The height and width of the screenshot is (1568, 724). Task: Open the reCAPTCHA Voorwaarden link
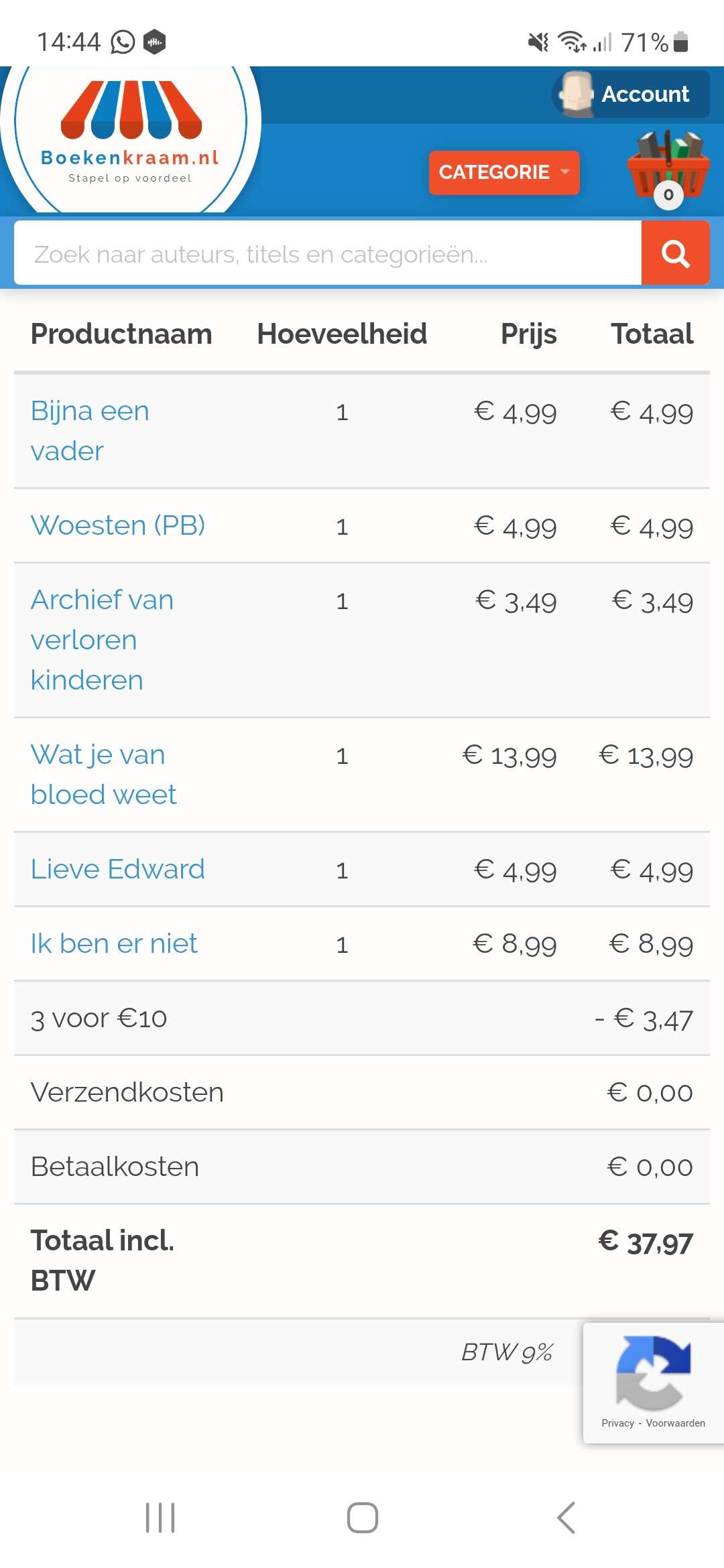[x=675, y=1423]
